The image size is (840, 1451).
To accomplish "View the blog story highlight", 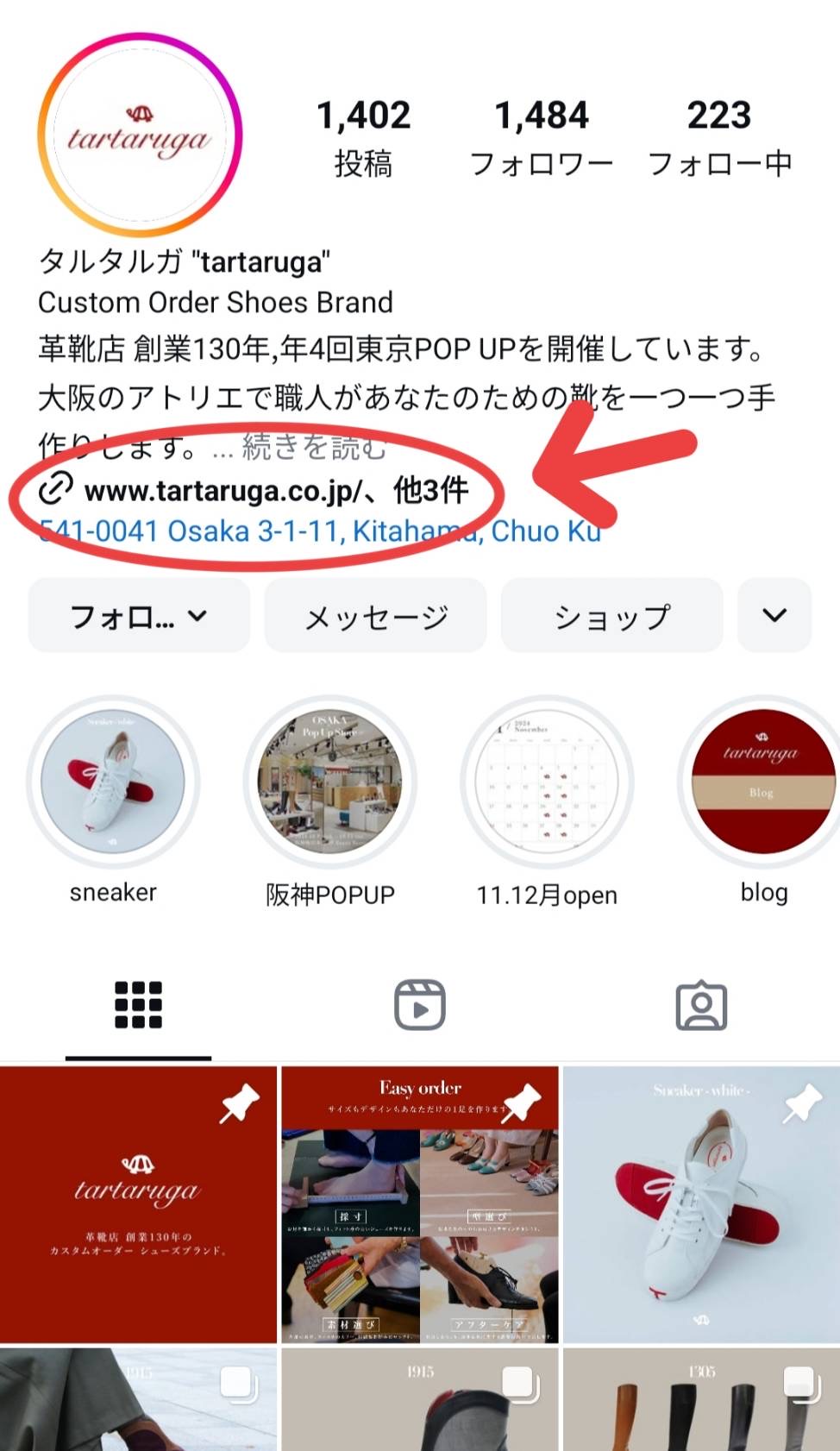I will pyautogui.click(x=763, y=782).
